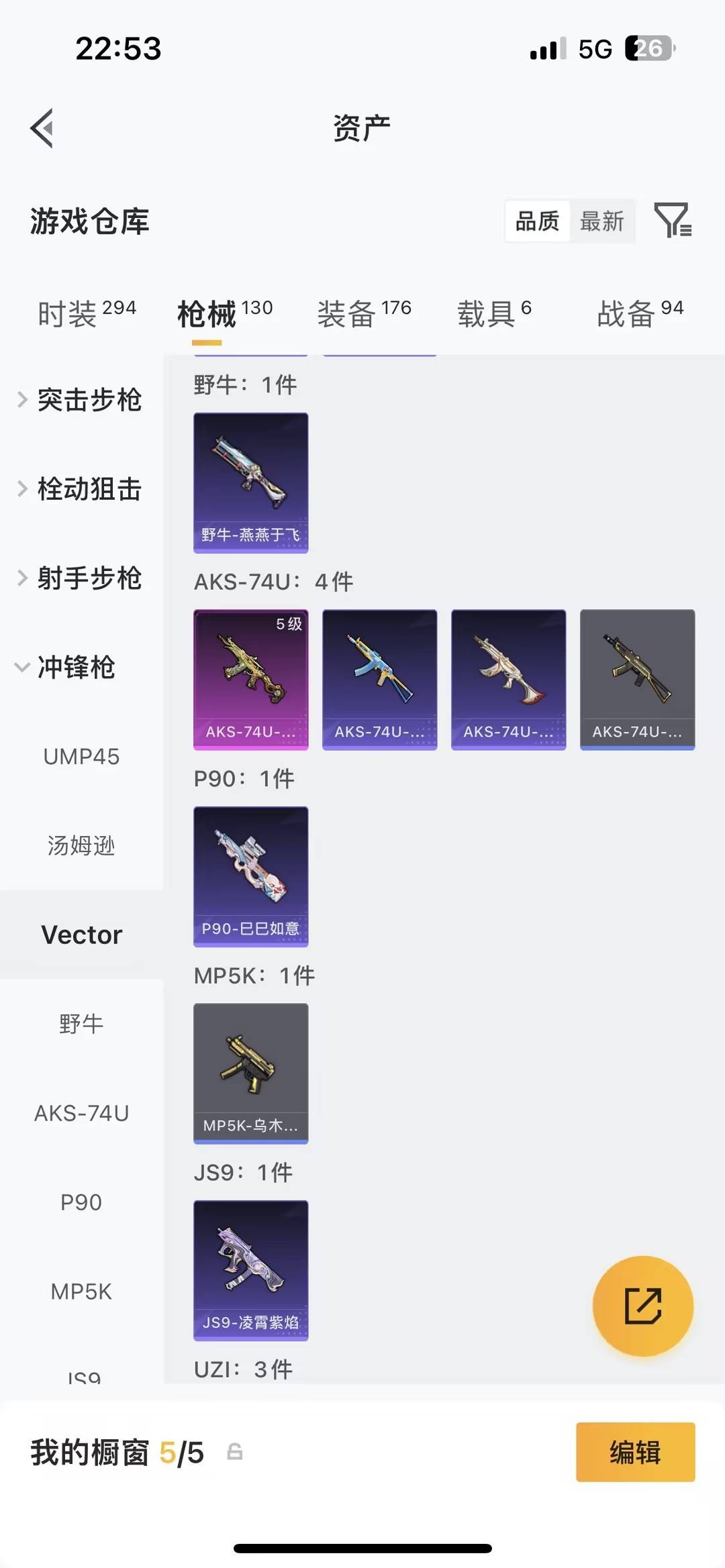Select the 野牛-燕燕于飞 weapon card
The height and width of the screenshot is (1568, 725).
(x=250, y=483)
